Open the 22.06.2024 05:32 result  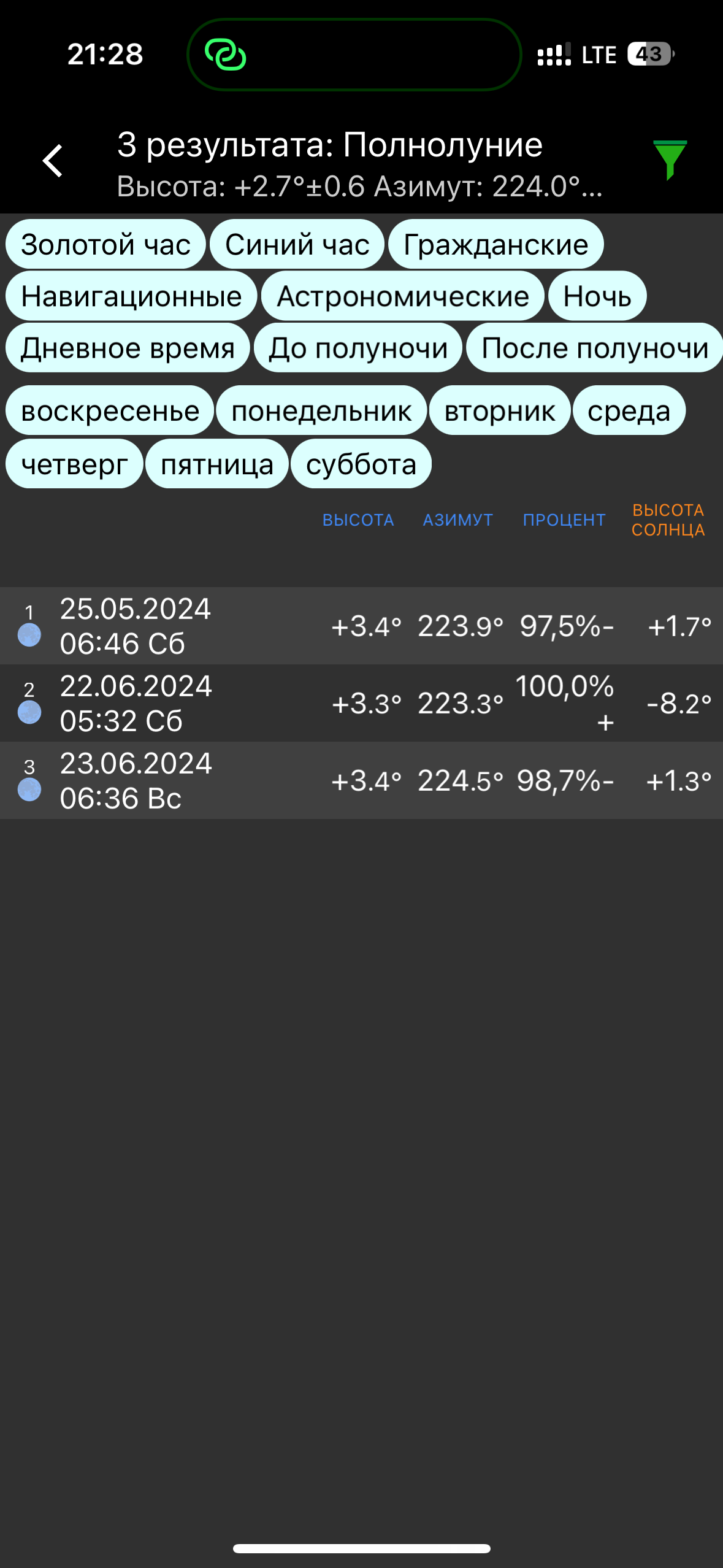[361, 704]
